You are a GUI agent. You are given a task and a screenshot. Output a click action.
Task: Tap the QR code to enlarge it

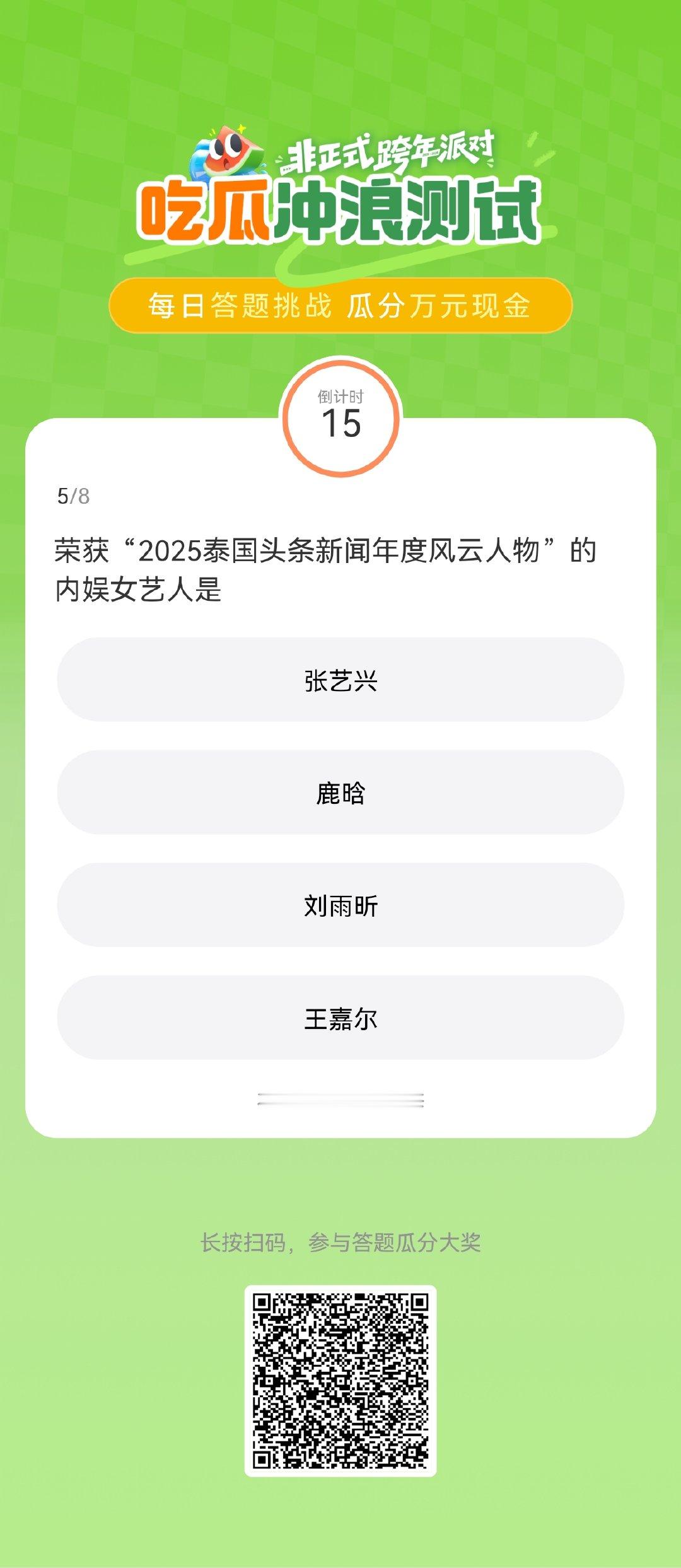[x=340, y=1381]
